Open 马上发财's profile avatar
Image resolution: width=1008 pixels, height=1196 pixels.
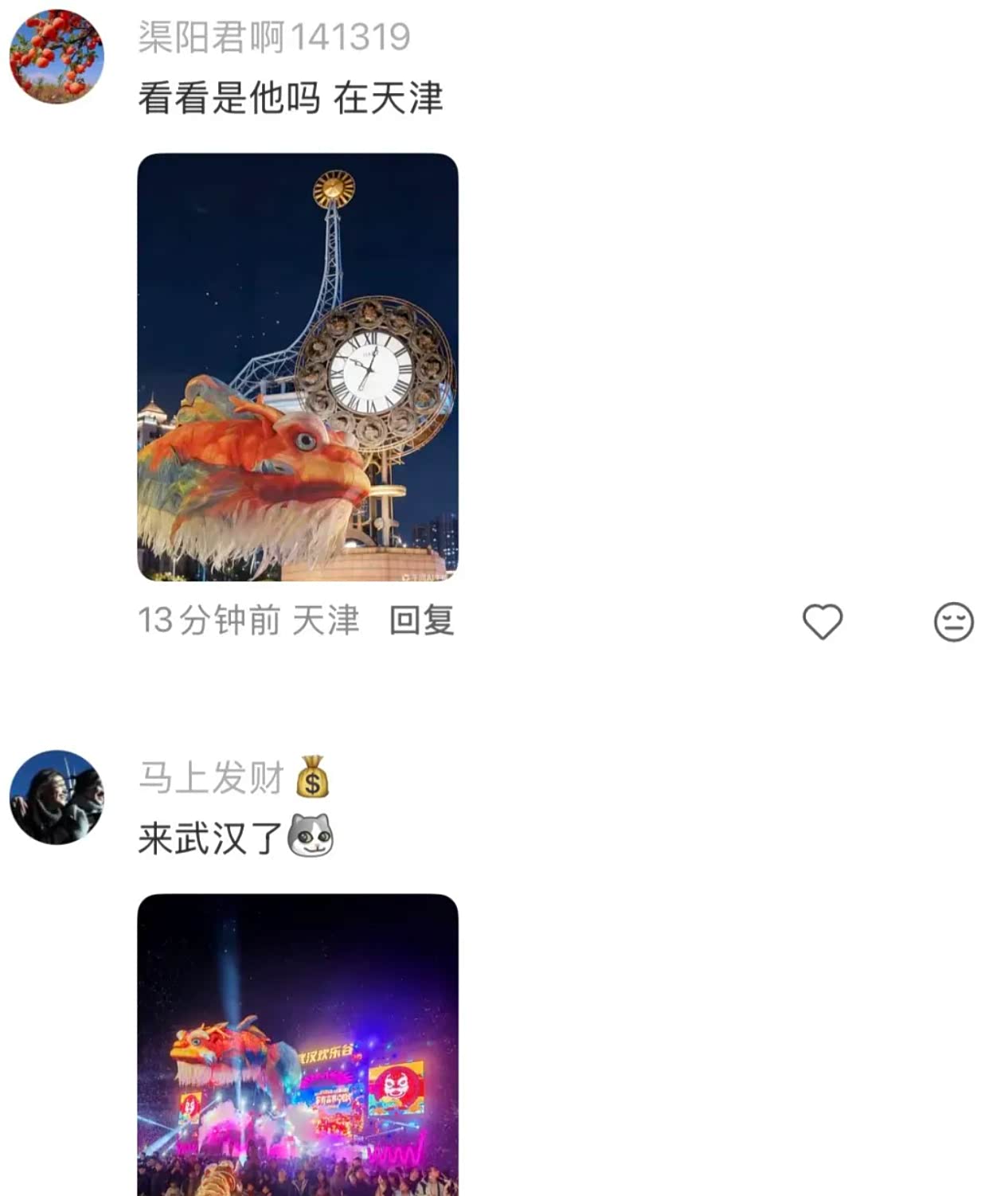point(57,797)
